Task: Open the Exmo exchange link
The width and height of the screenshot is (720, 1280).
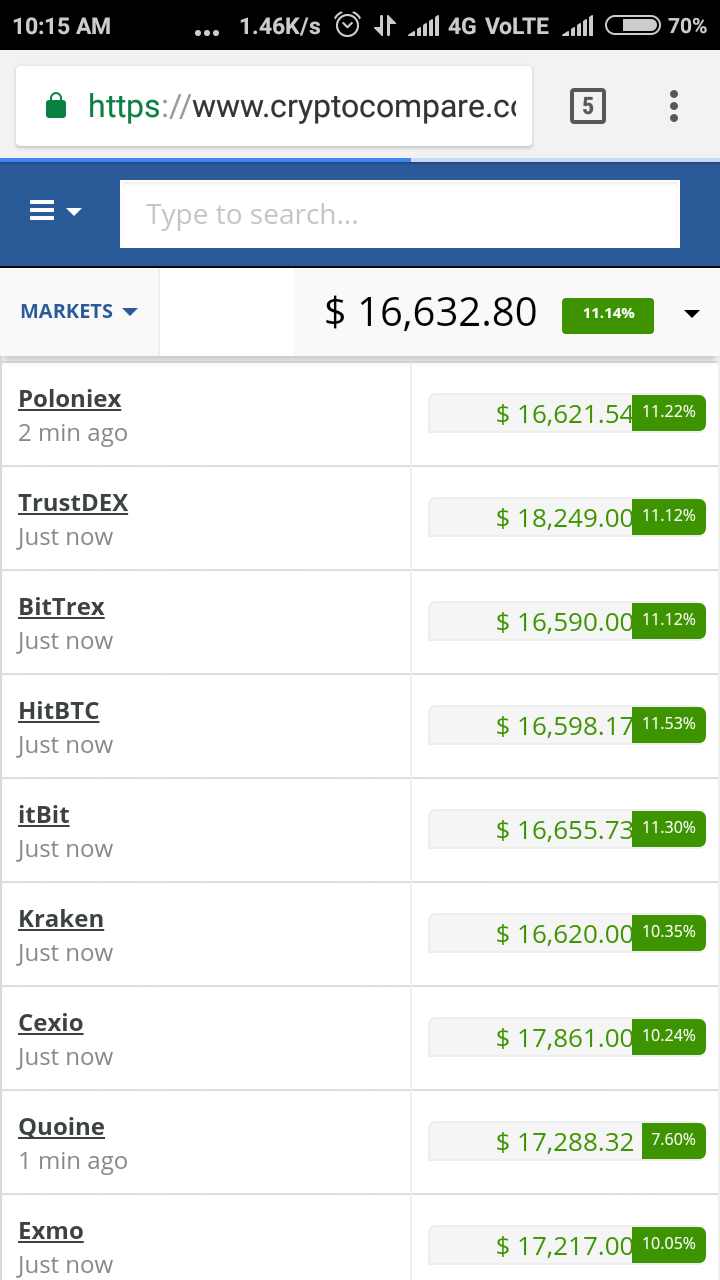Action: [x=51, y=1231]
